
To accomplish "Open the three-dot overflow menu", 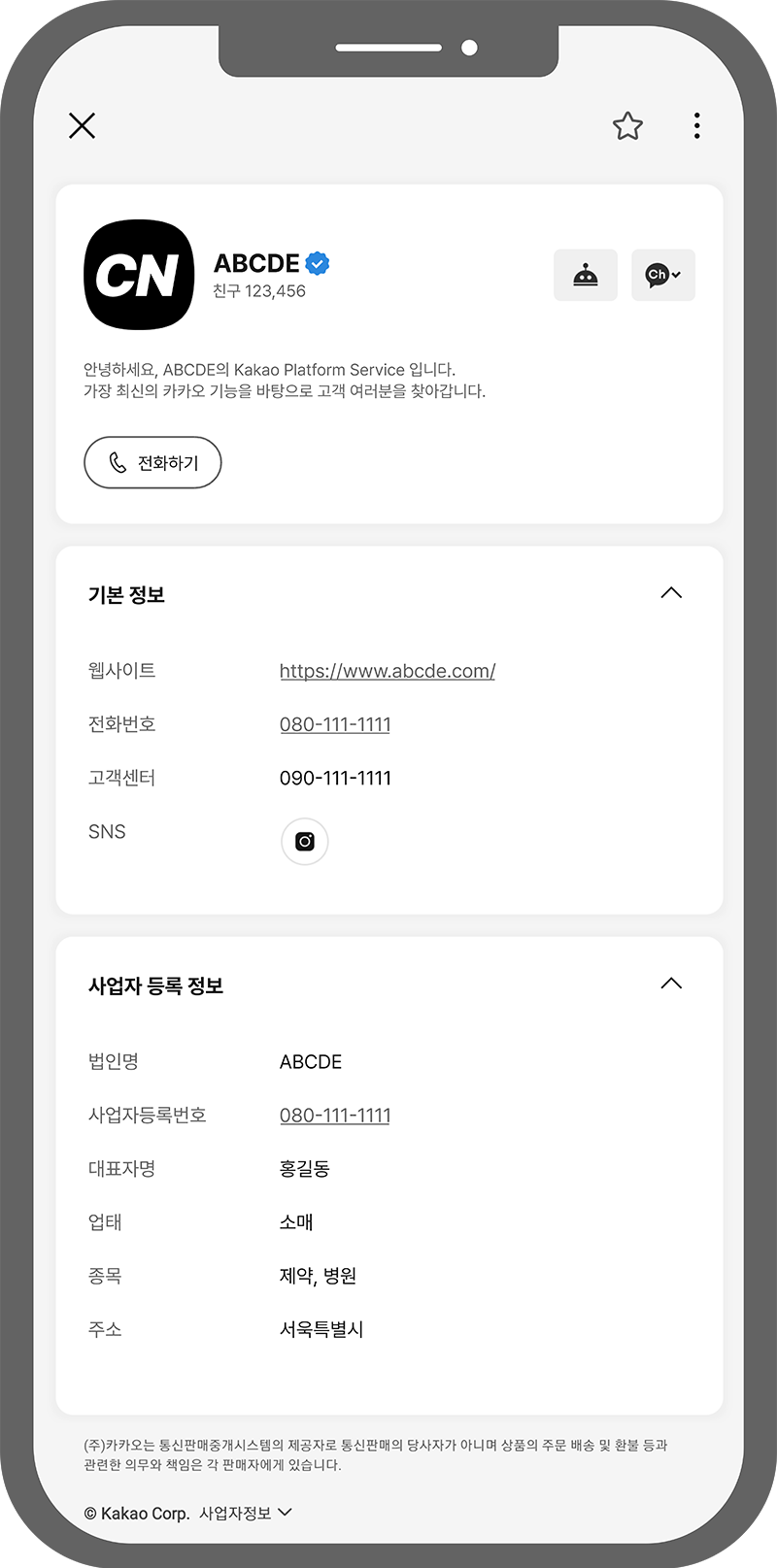I will (x=696, y=125).
